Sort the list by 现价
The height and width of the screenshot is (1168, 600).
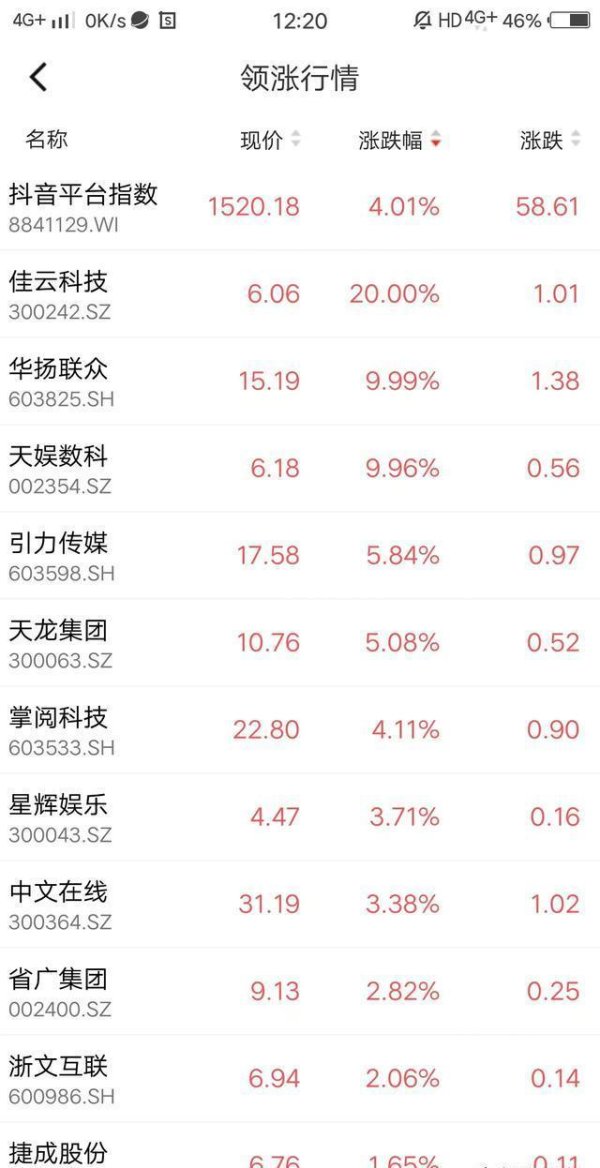click(271, 139)
